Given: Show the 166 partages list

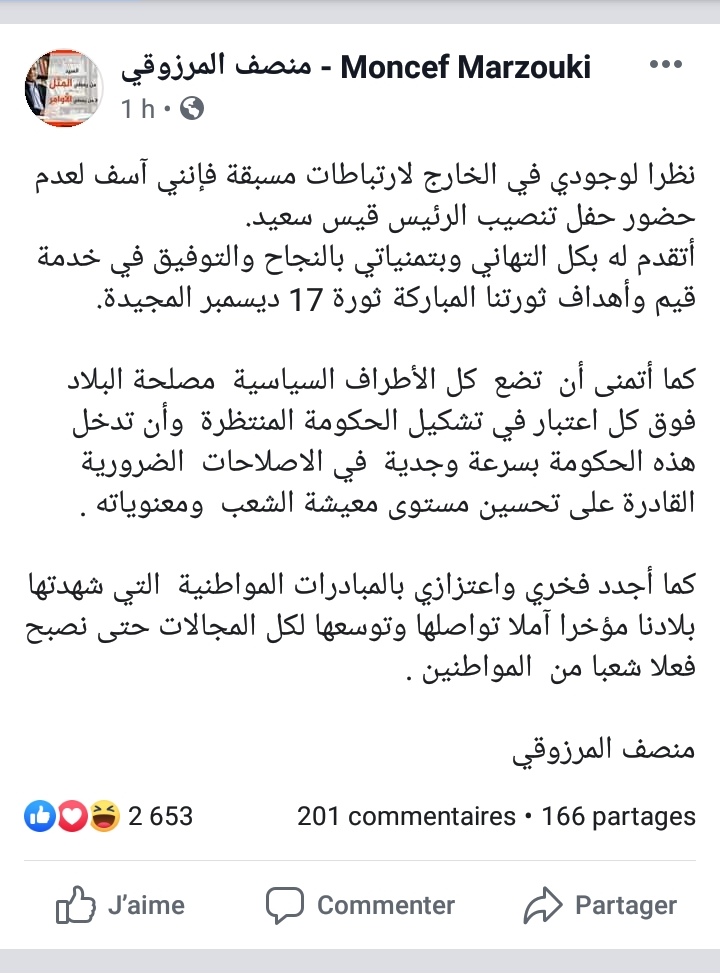Looking at the screenshot, I should [618, 816].
